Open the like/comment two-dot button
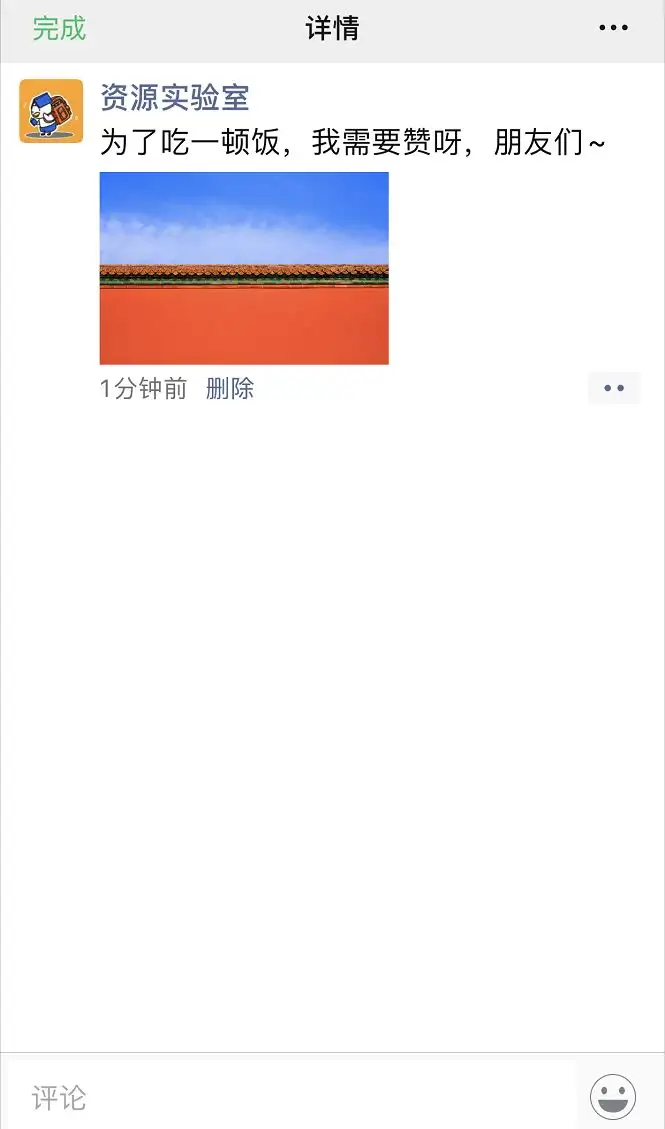This screenshot has height=1129, width=665. point(614,388)
